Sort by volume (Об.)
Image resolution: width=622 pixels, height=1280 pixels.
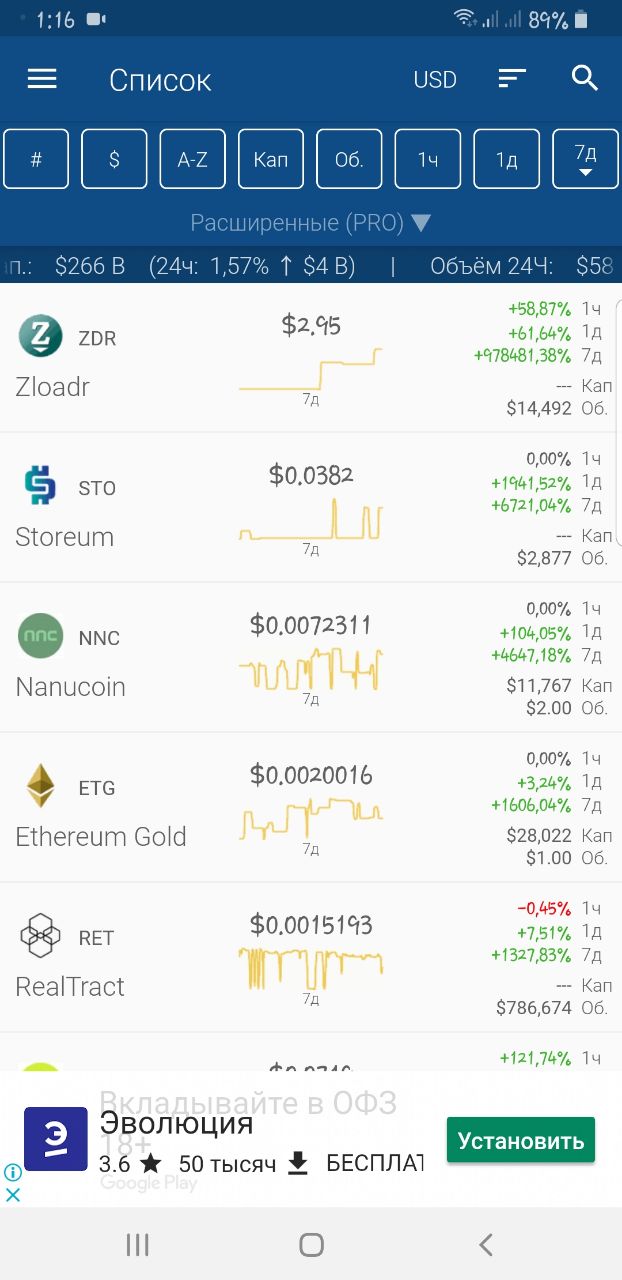point(349,159)
